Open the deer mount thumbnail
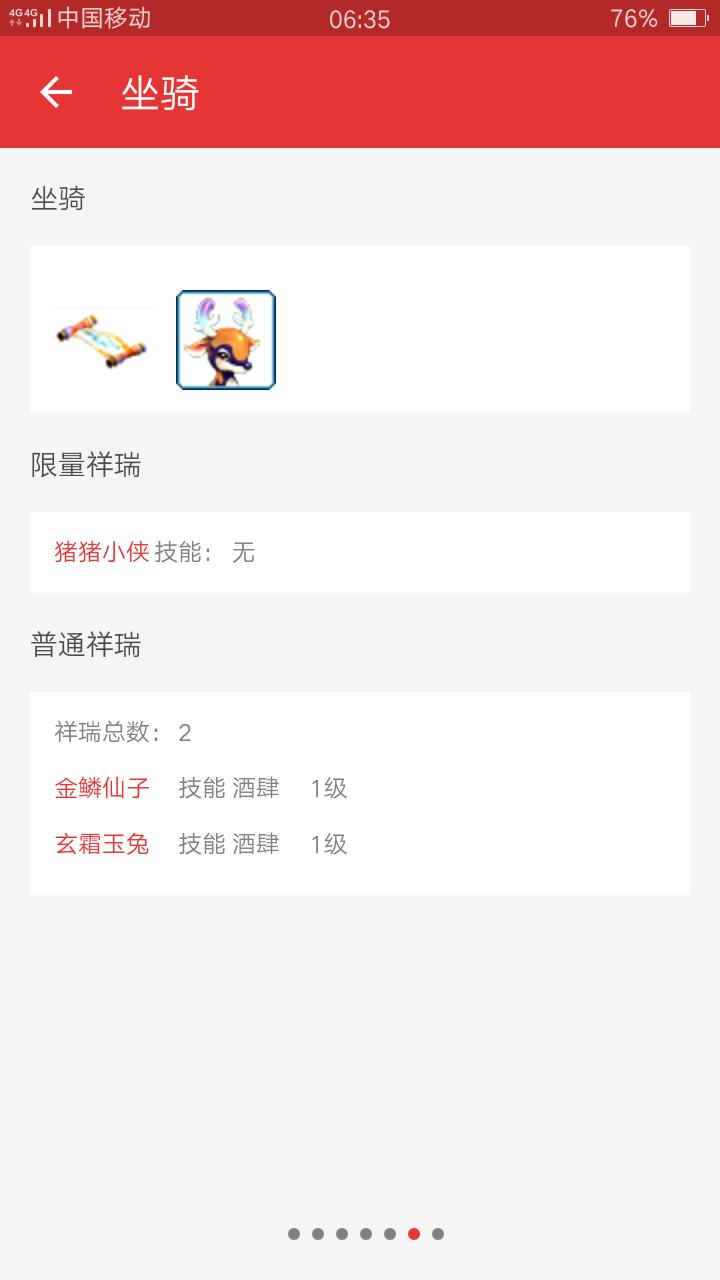 pos(226,340)
